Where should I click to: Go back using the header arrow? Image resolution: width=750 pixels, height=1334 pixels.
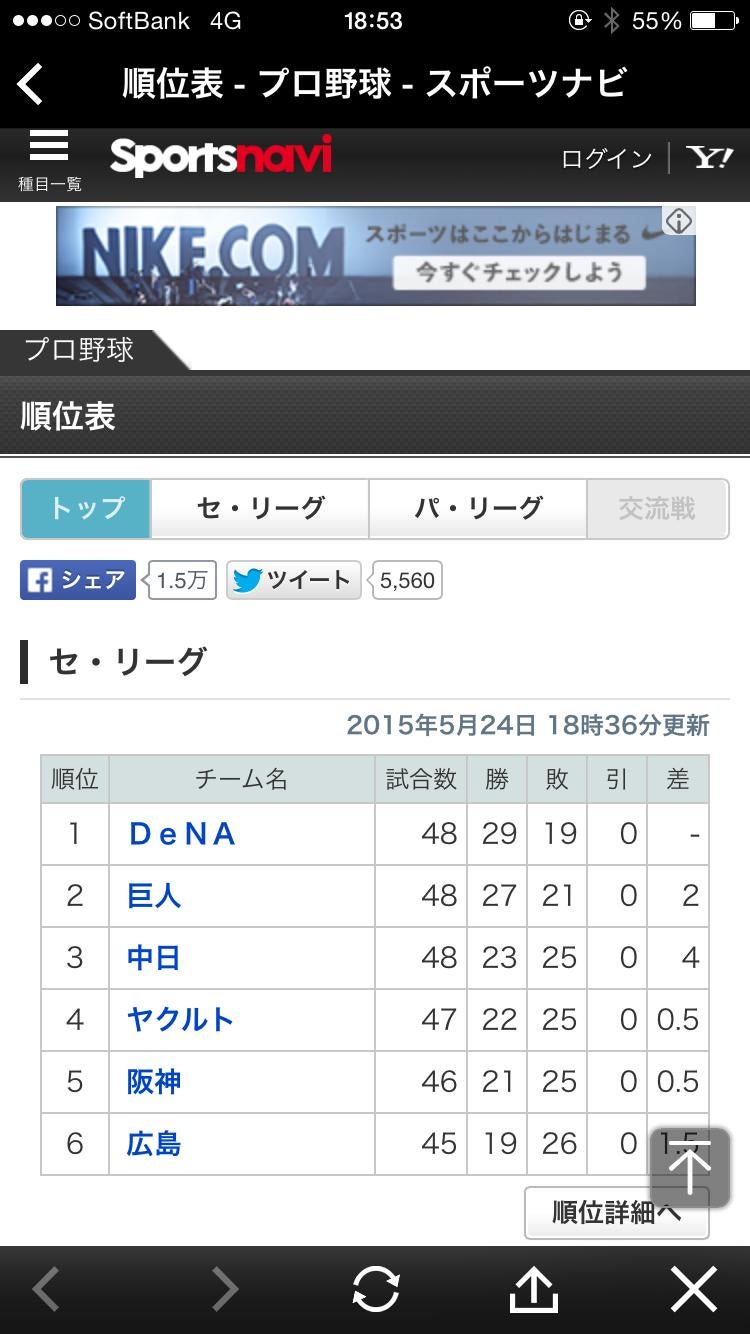pos(32,84)
